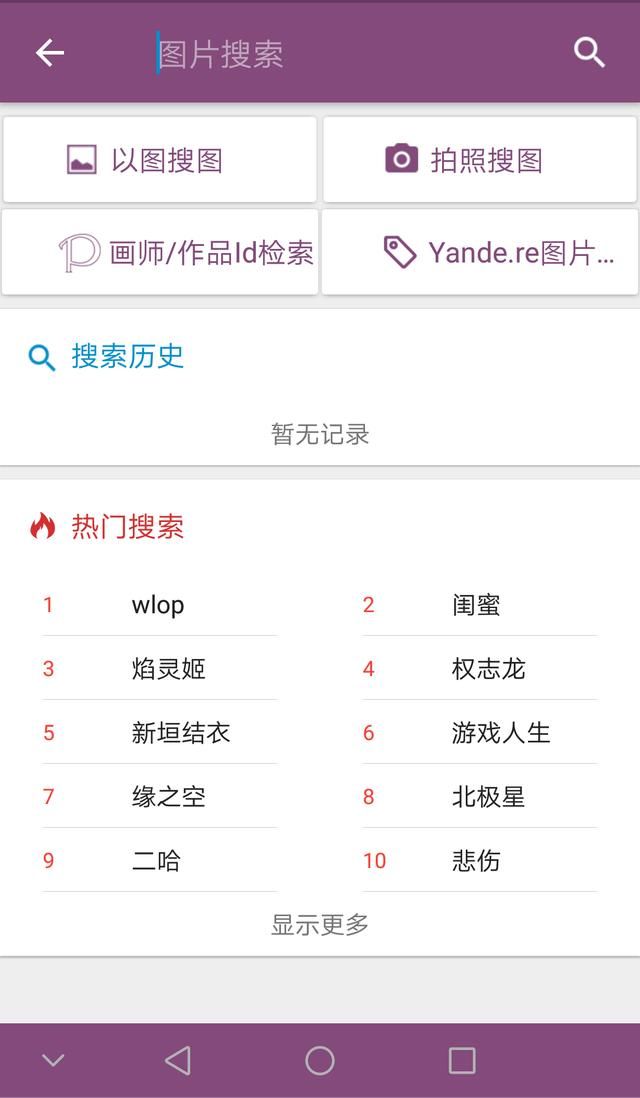
Task: Search hot keyword wlop
Action: pos(158,605)
